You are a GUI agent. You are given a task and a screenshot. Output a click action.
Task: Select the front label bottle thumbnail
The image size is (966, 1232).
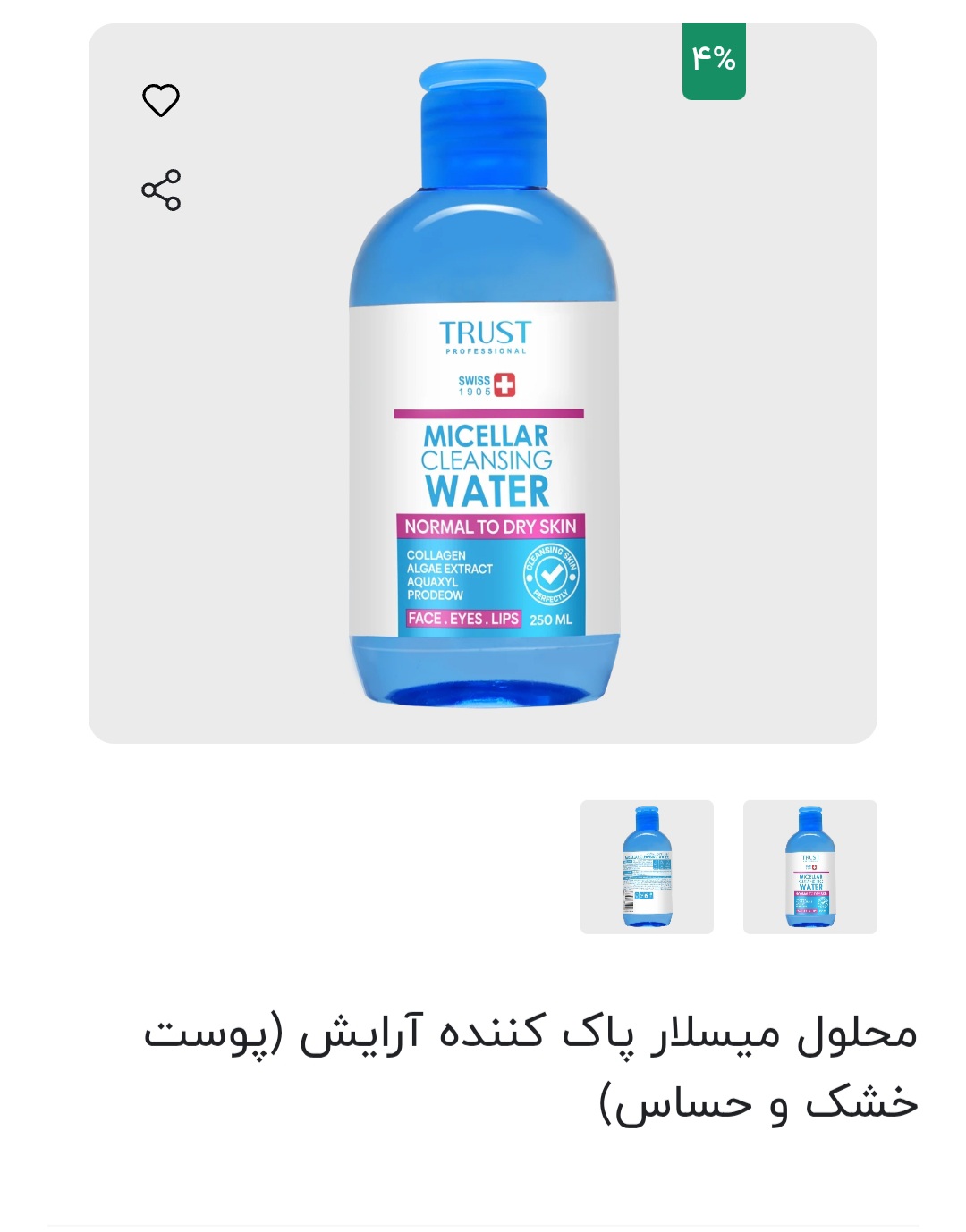click(x=809, y=866)
